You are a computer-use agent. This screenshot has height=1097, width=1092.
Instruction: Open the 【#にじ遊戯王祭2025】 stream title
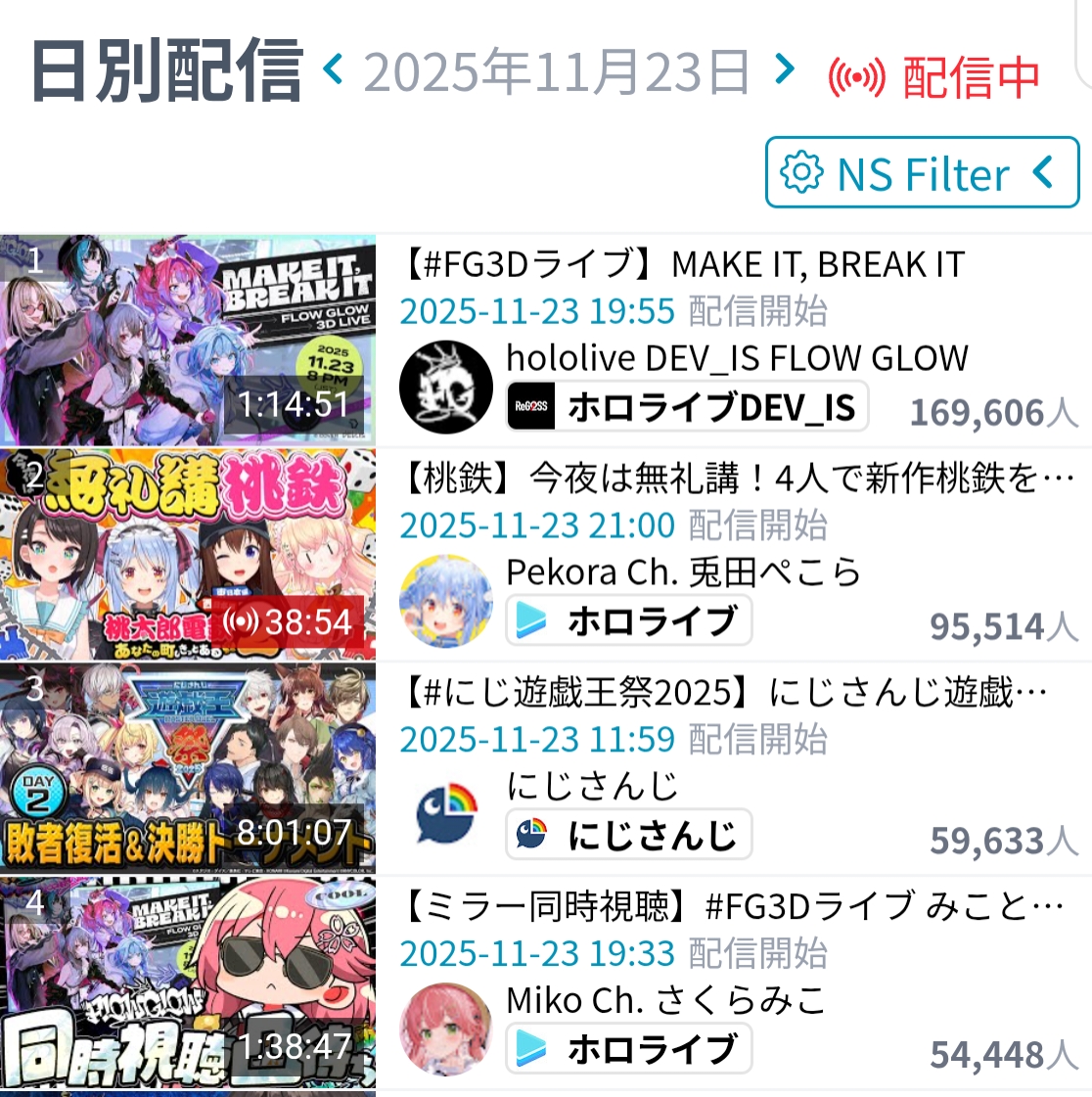pos(724,693)
